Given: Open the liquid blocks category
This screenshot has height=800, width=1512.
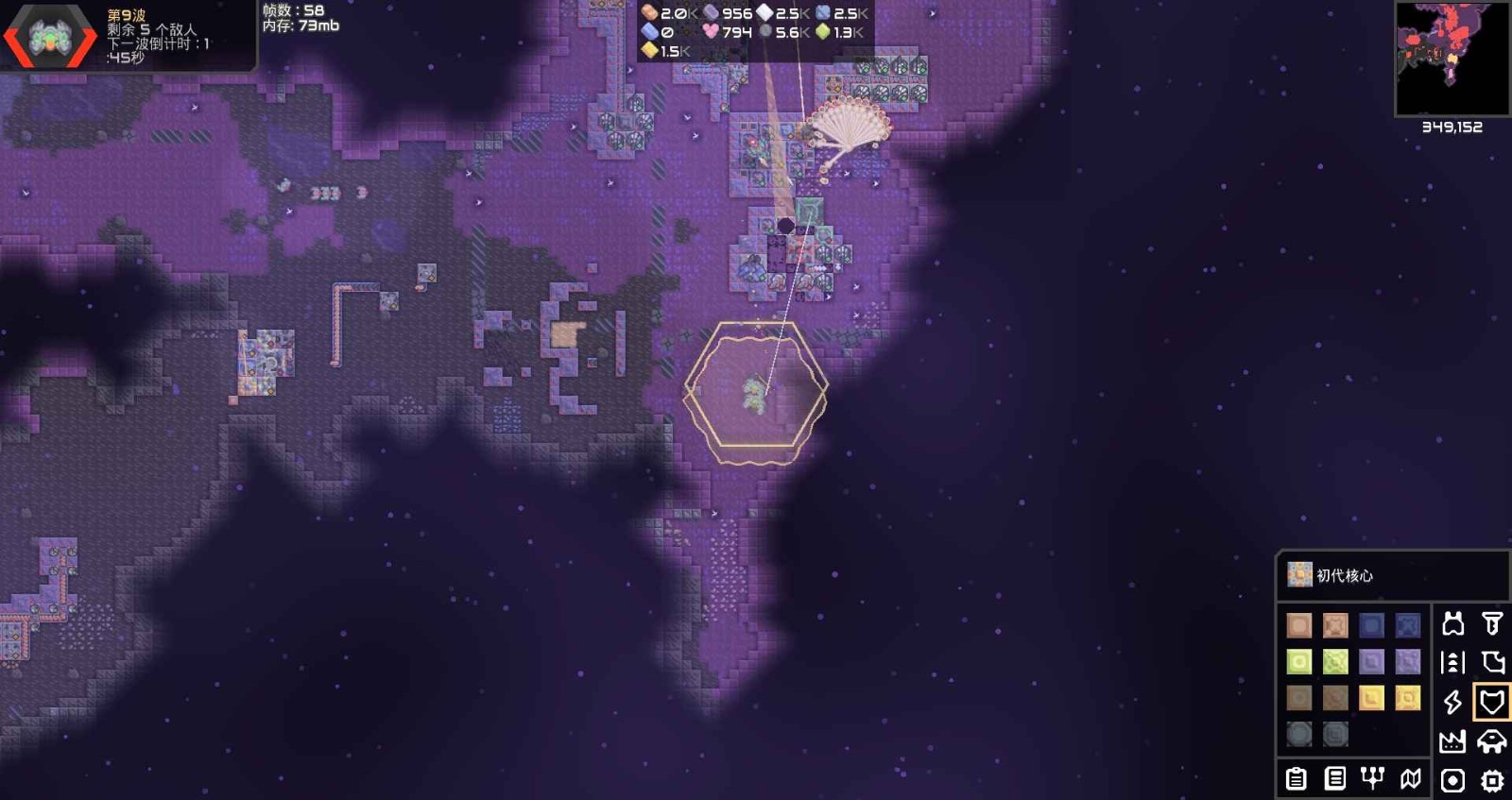Looking at the screenshot, I should click(x=1492, y=663).
